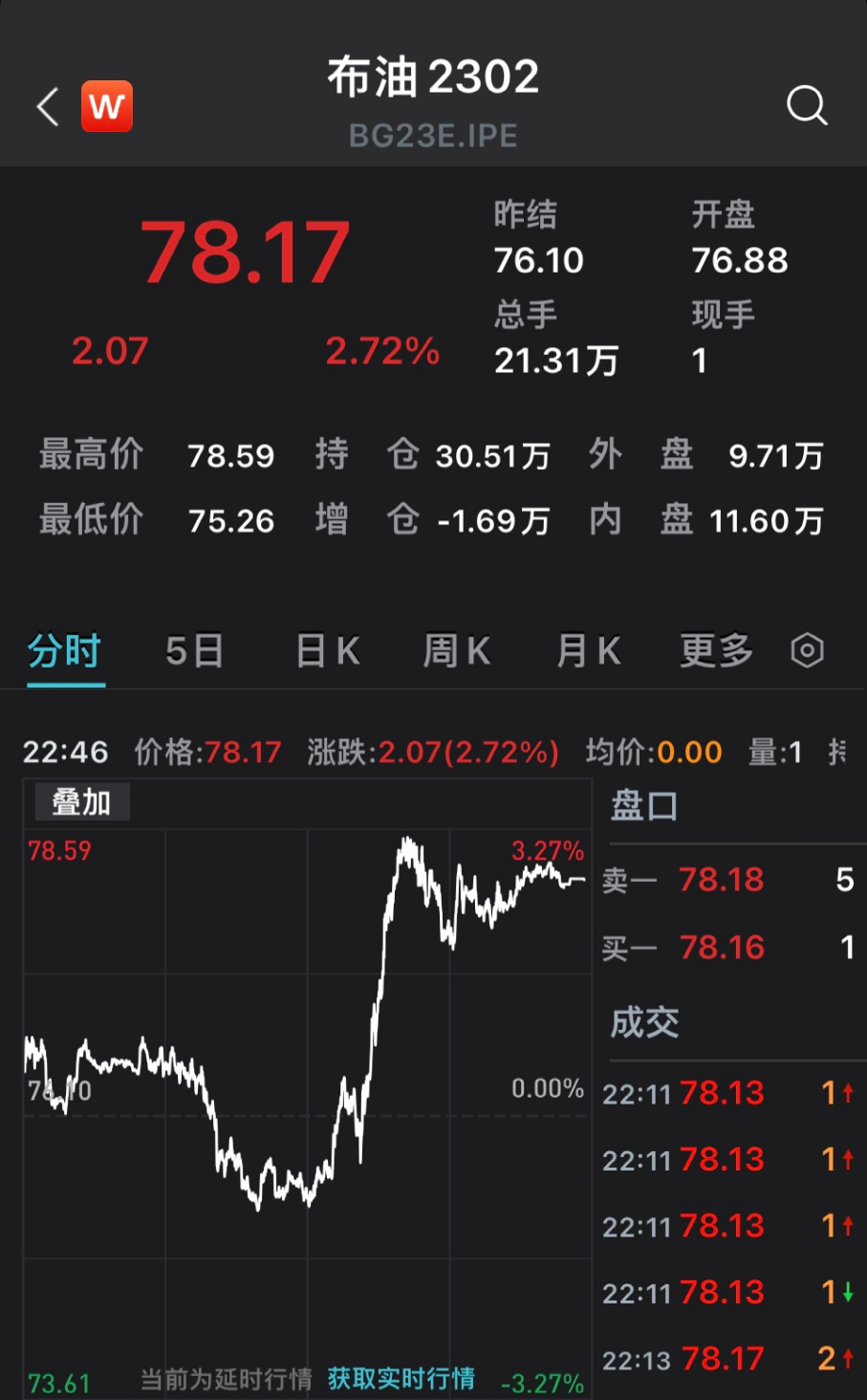Viewport: 867px width, 1400px height.
Task: Tap the red W icon
Action: [x=107, y=106]
